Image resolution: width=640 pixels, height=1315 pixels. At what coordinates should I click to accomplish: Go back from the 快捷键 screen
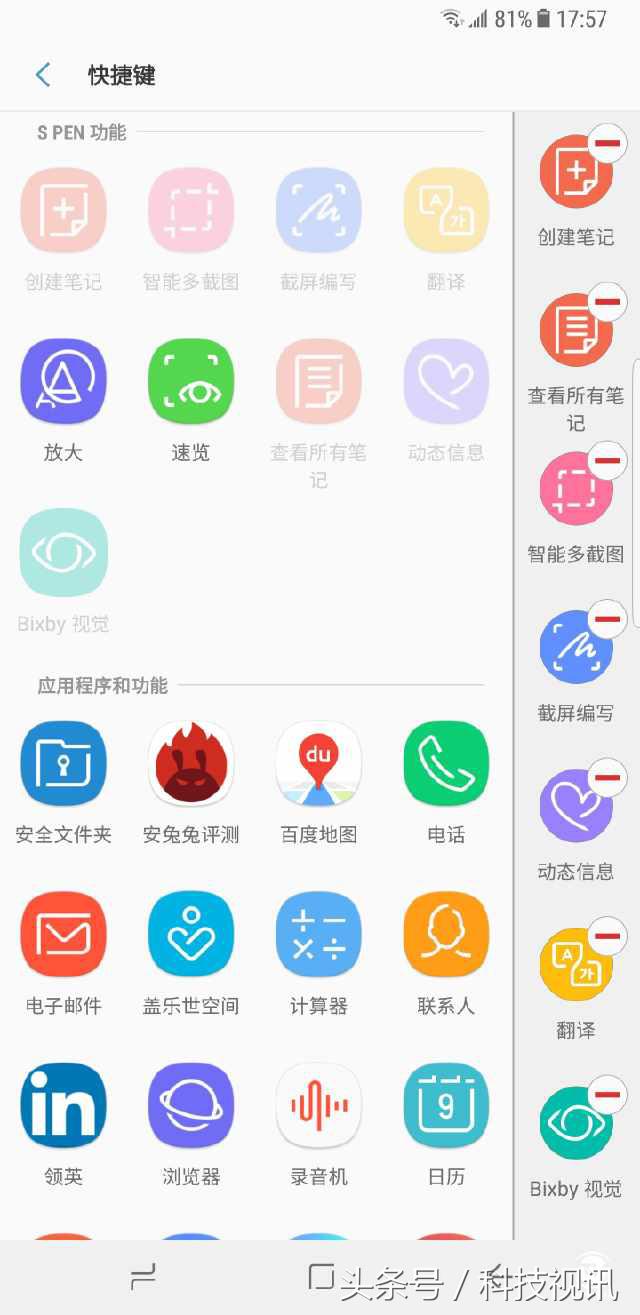(42, 75)
